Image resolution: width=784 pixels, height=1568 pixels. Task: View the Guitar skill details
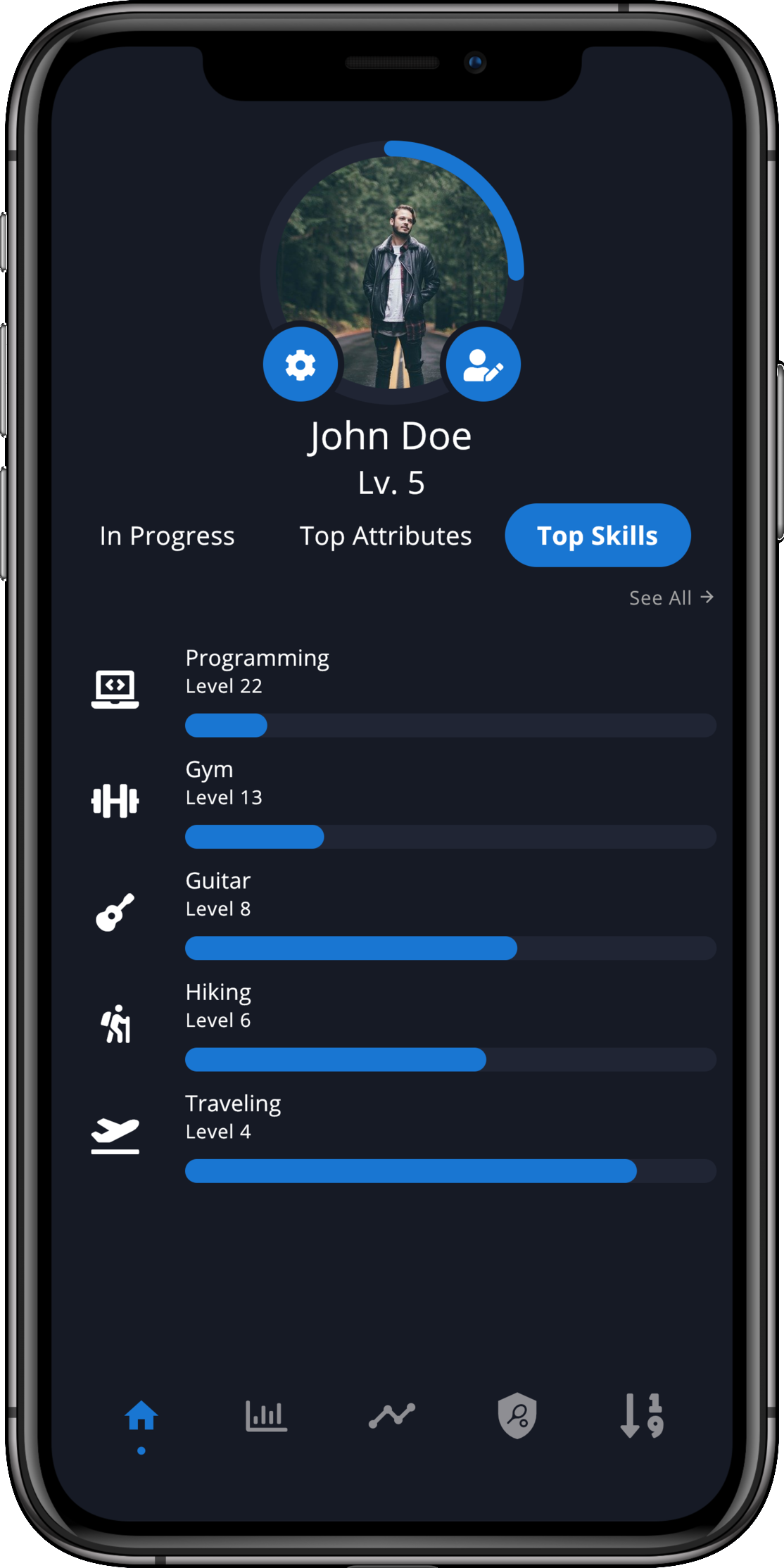(x=401, y=911)
